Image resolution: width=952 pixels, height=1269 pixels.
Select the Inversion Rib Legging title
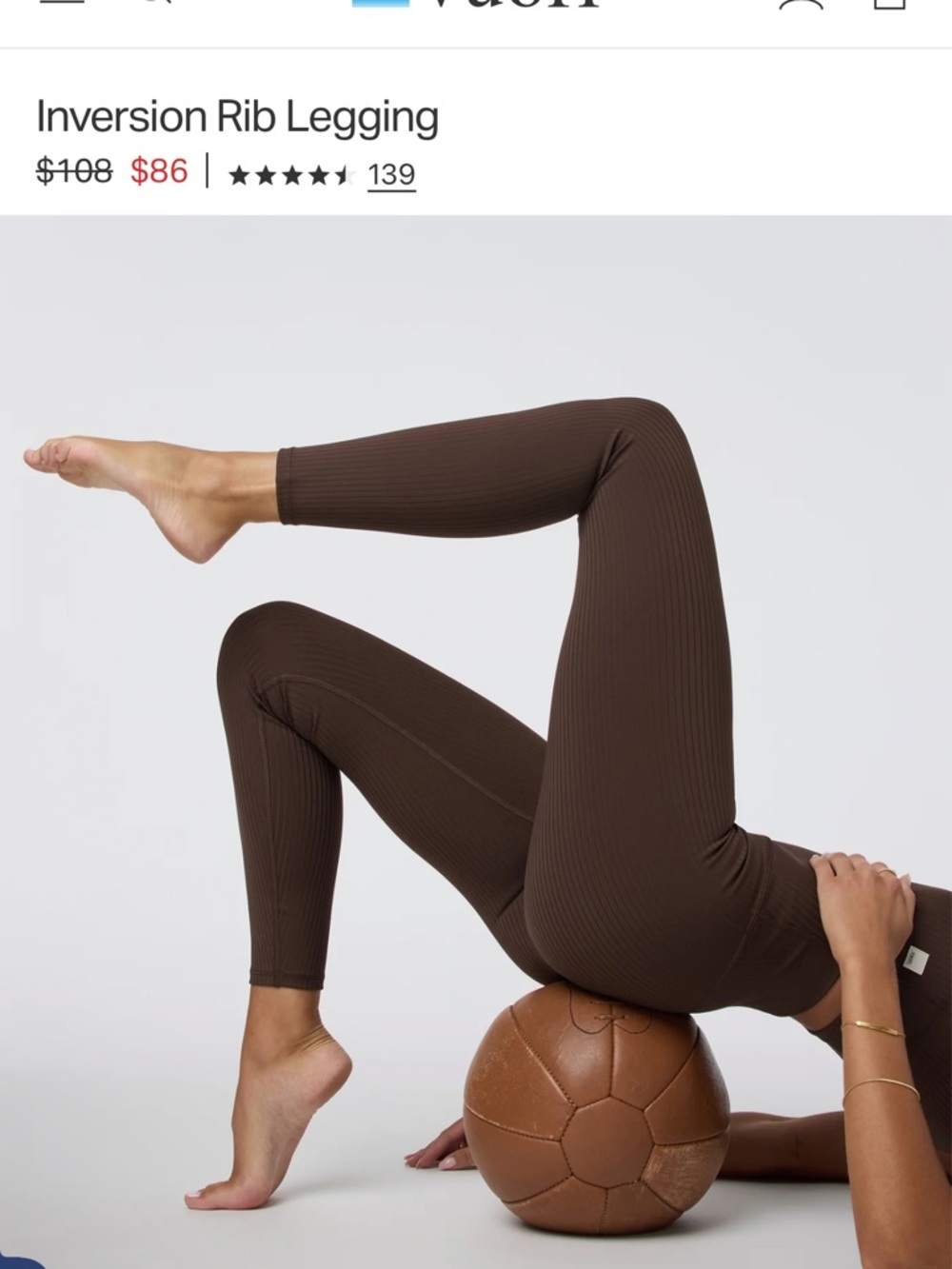click(x=237, y=116)
